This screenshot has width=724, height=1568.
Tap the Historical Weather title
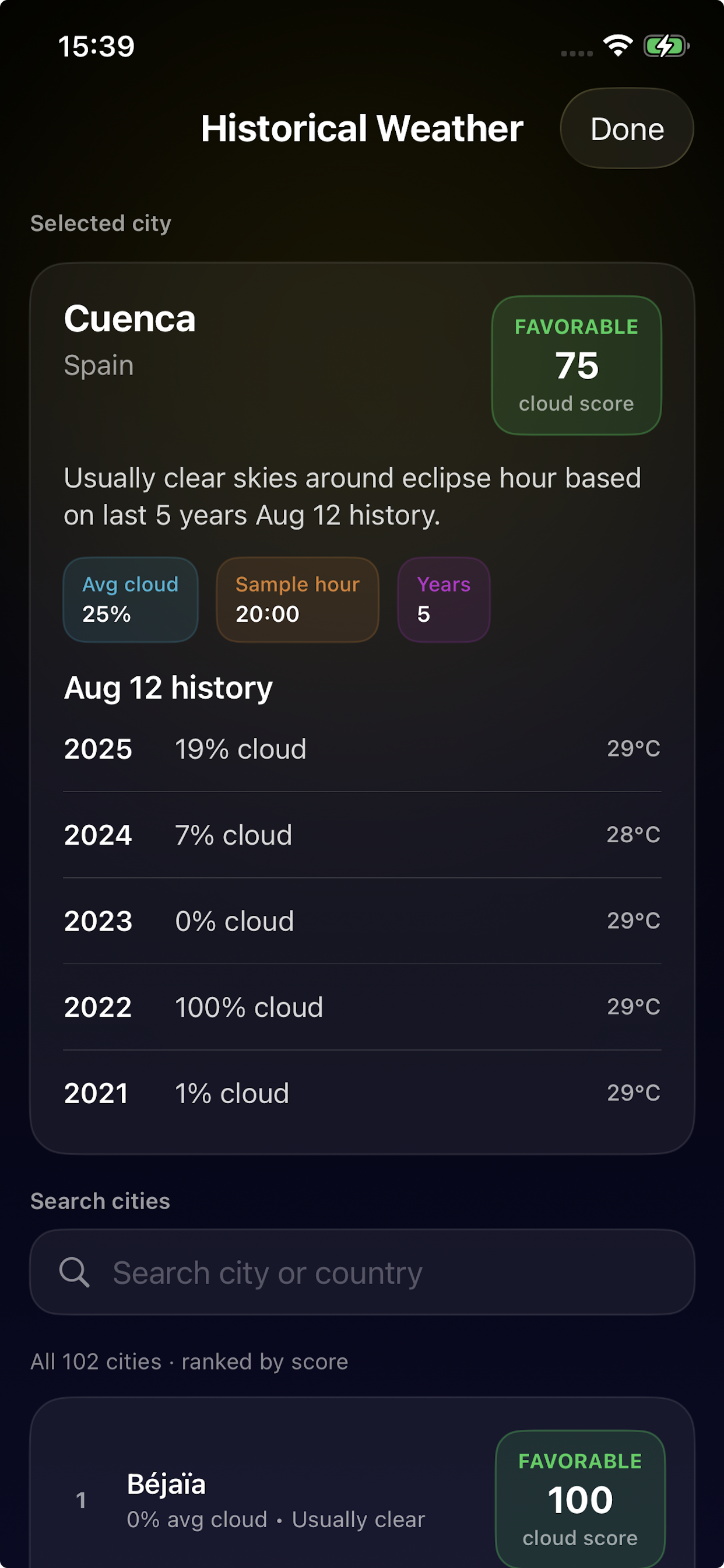(361, 128)
